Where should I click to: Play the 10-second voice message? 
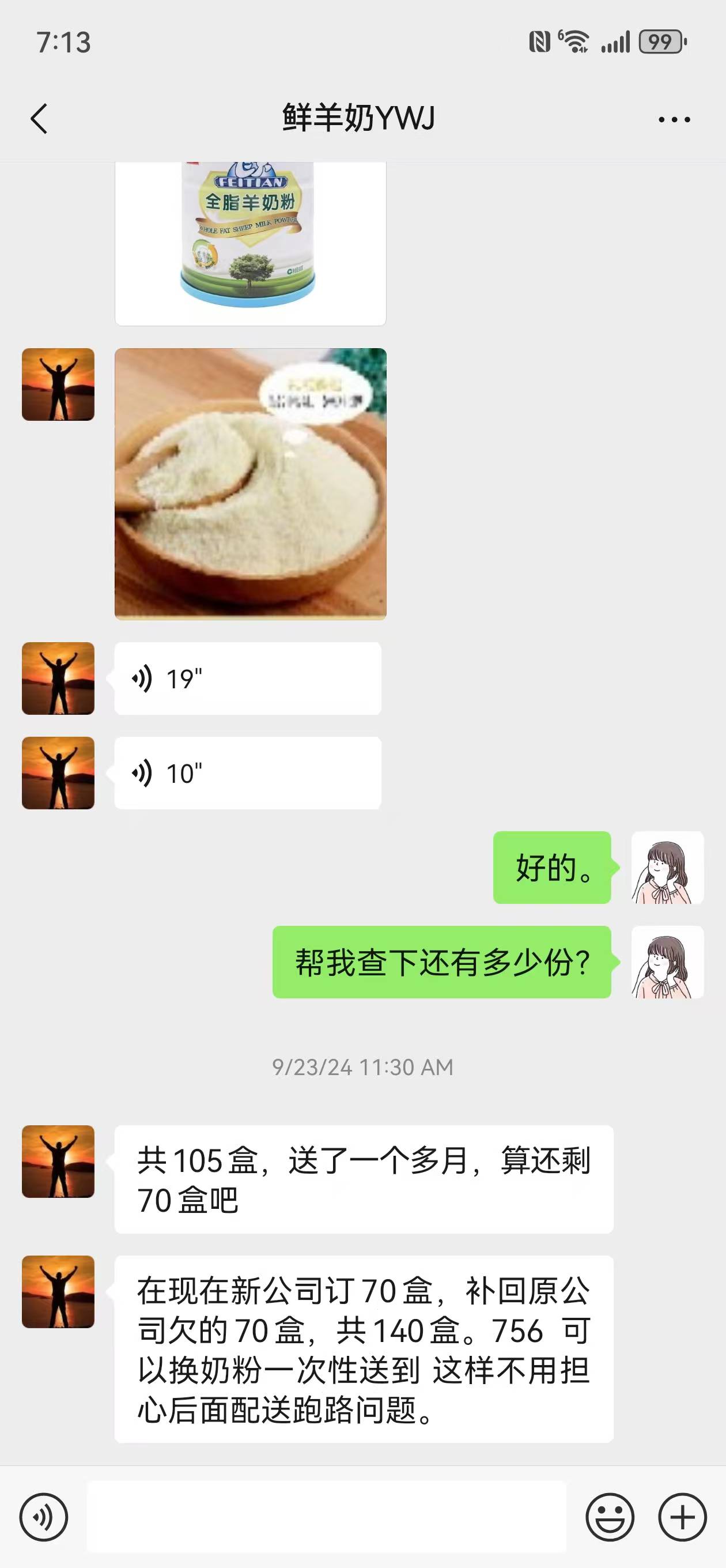[247, 773]
